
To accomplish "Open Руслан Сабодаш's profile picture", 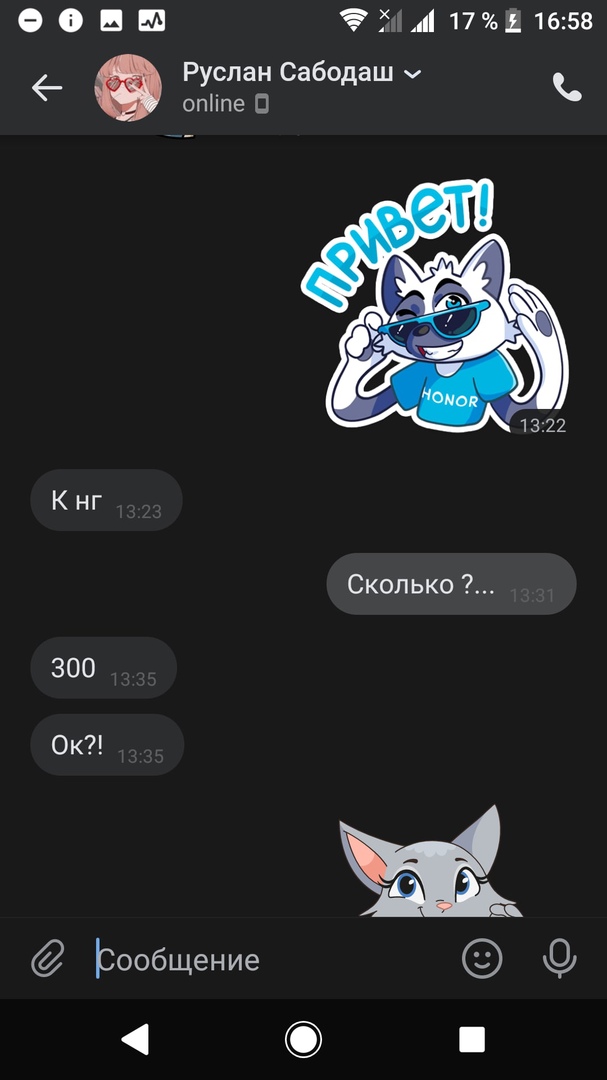I will tap(128, 88).
